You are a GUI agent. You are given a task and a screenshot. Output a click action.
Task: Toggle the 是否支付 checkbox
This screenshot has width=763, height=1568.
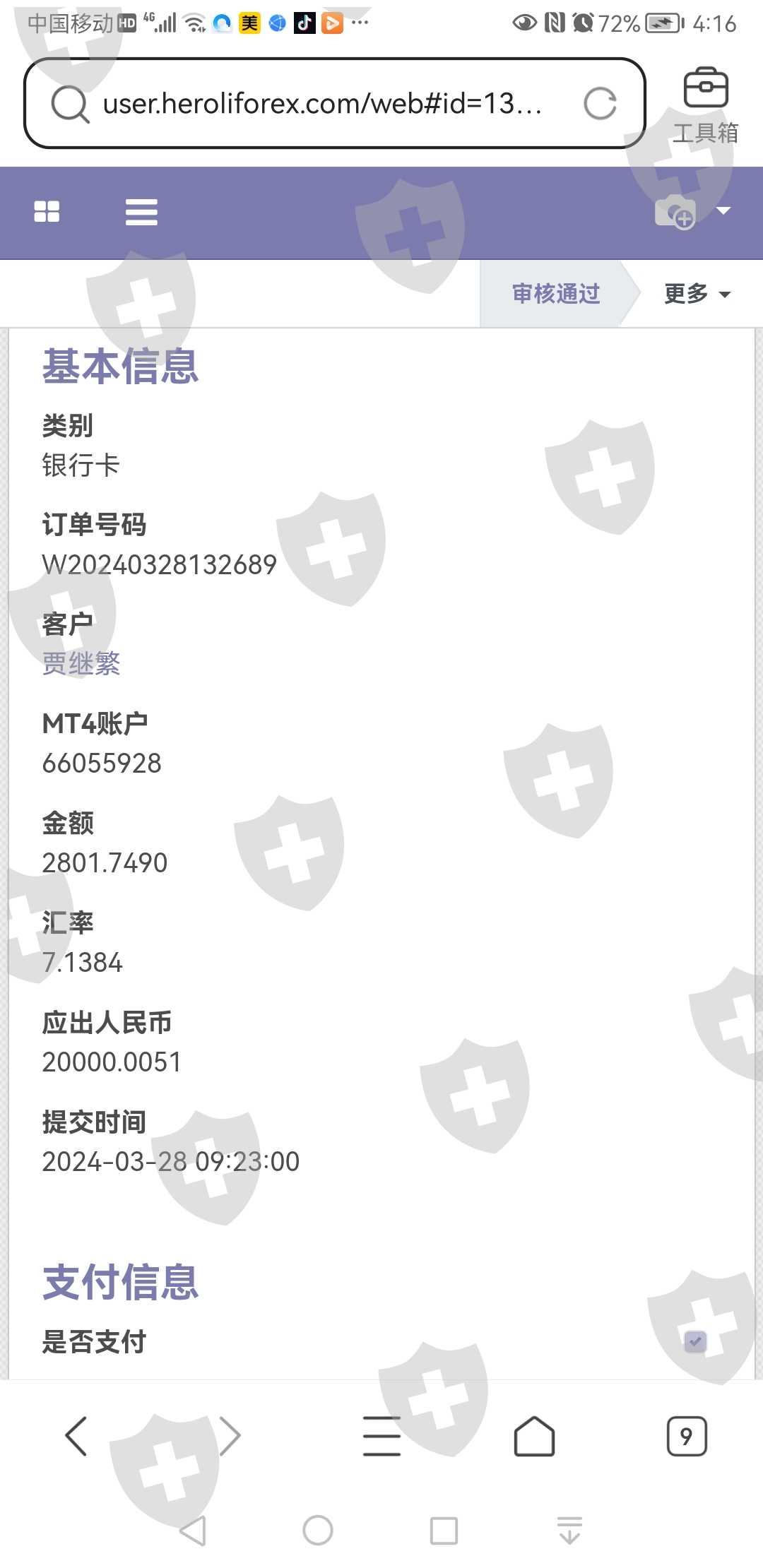[x=695, y=1341]
